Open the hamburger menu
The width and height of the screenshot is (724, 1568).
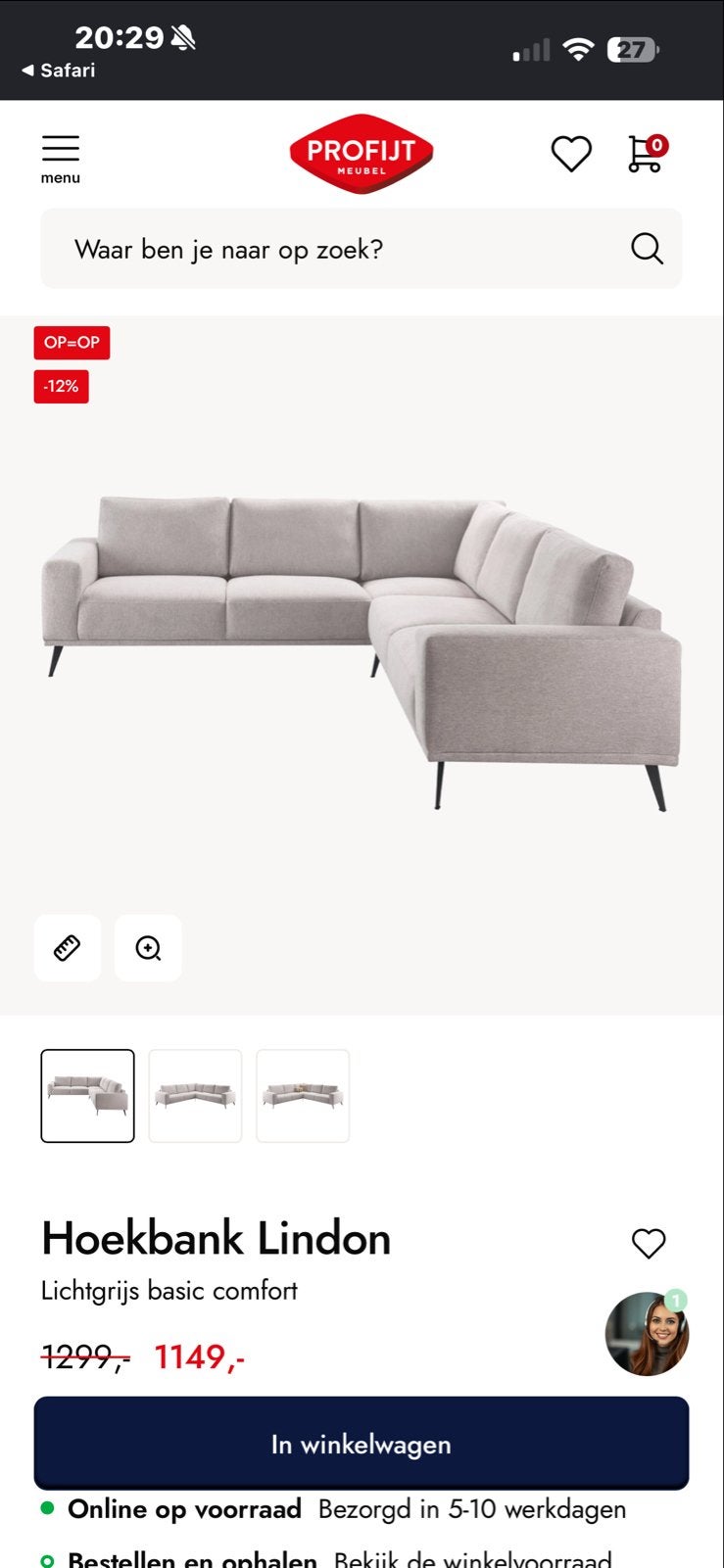(60, 159)
